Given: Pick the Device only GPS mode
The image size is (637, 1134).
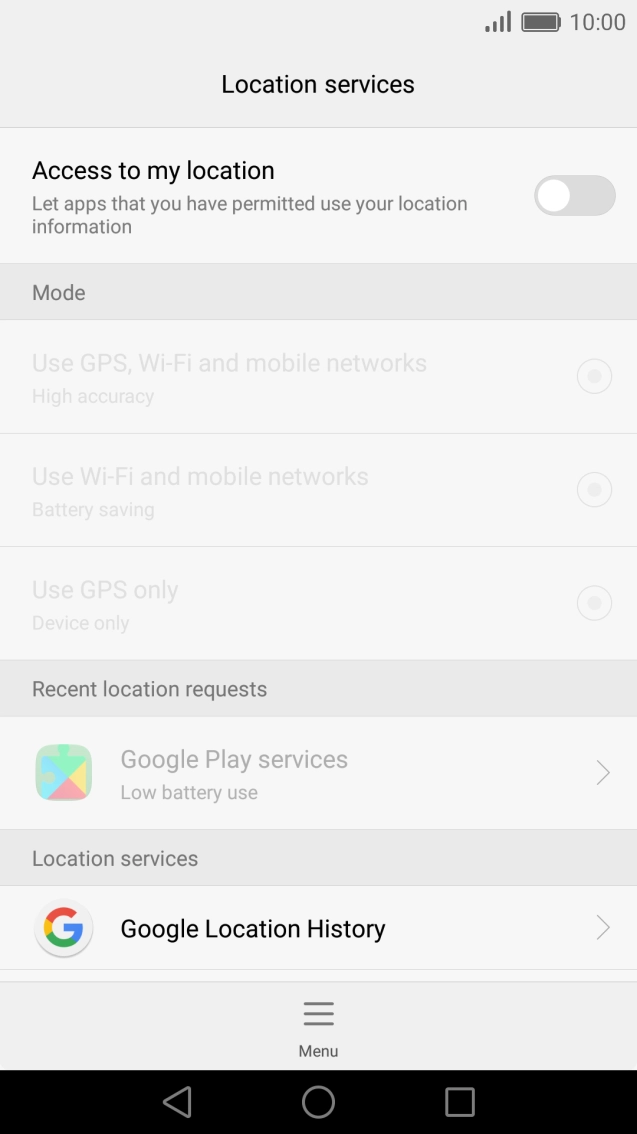Looking at the screenshot, I should [x=318, y=603].
